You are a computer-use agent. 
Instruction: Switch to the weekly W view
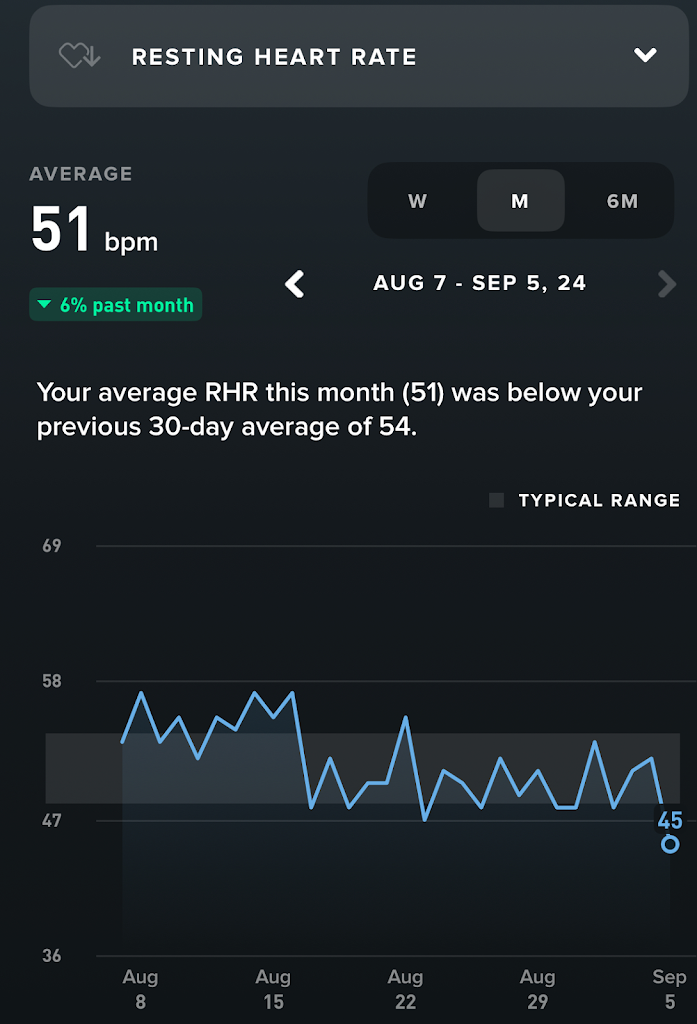pos(418,201)
